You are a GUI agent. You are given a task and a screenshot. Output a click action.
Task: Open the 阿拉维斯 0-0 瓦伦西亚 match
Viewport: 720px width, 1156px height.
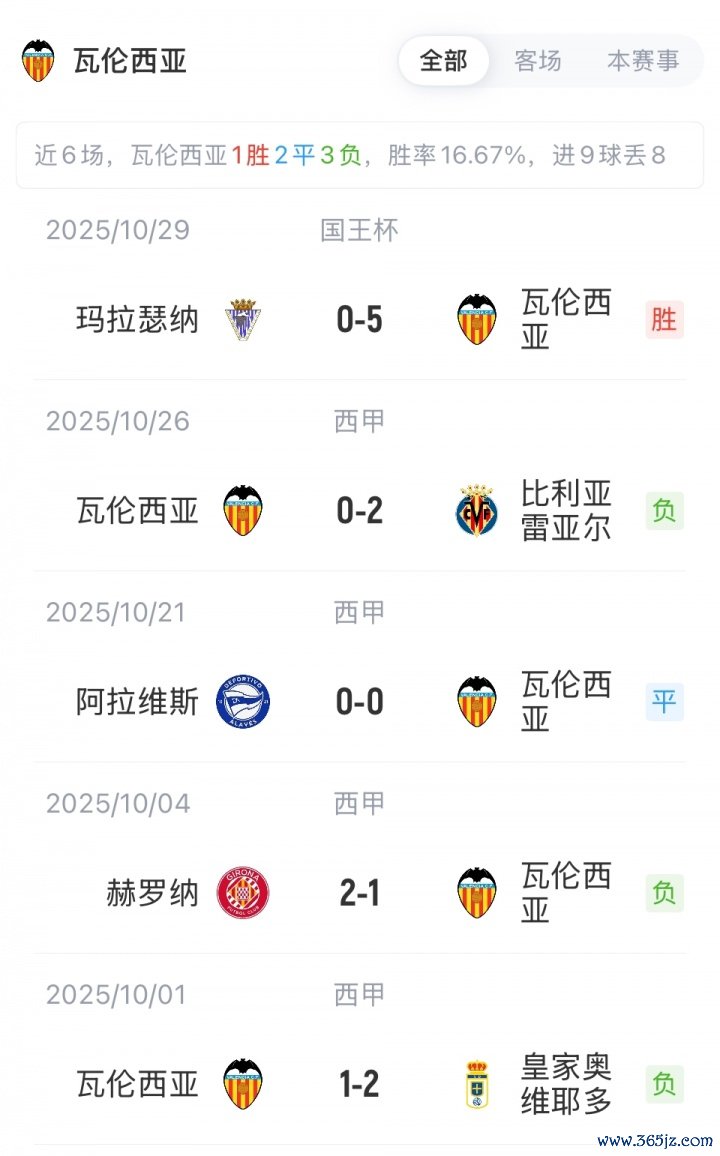pos(360,702)
